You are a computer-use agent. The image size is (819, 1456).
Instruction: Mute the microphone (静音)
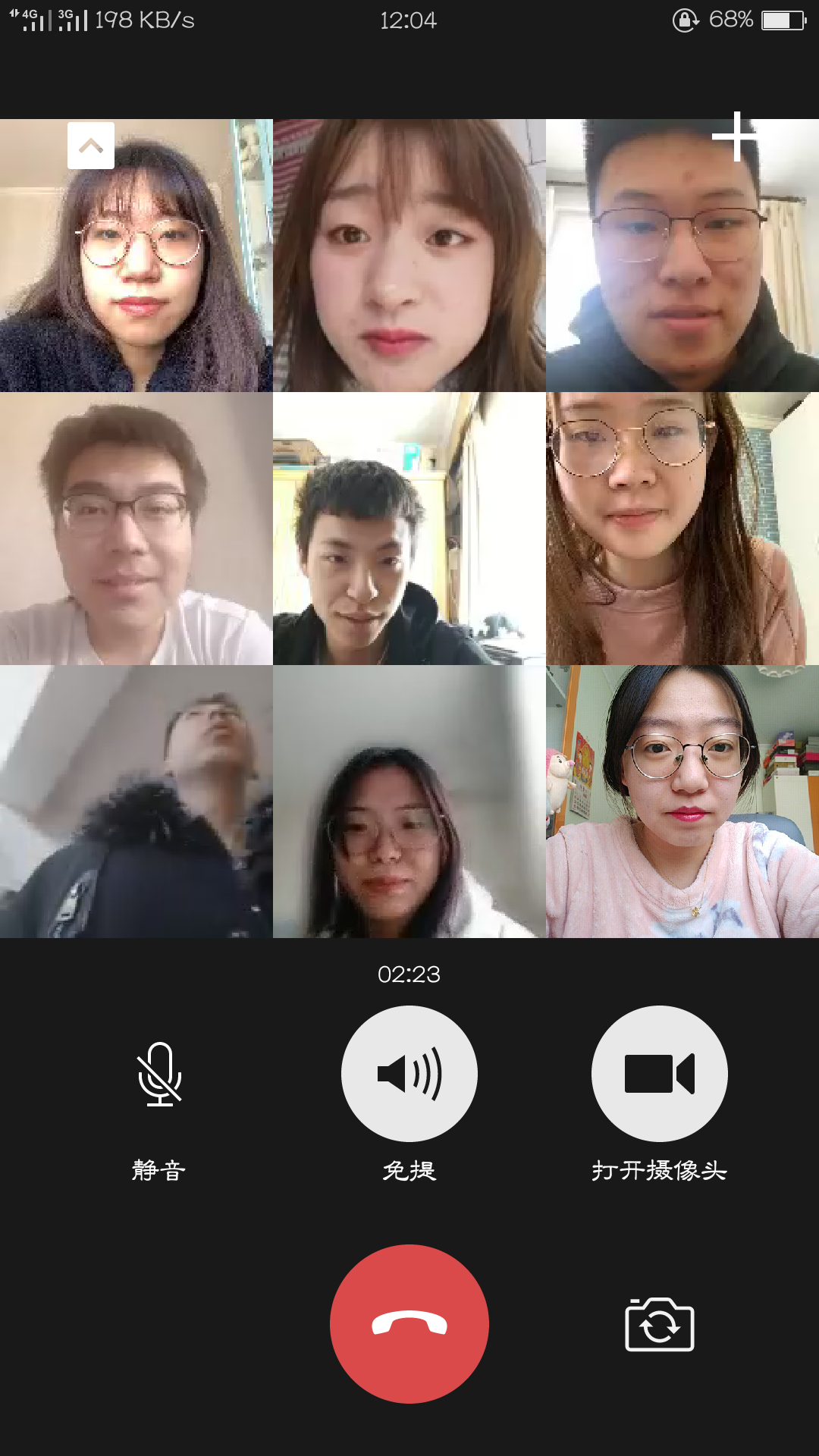(x=159, y=1074)
